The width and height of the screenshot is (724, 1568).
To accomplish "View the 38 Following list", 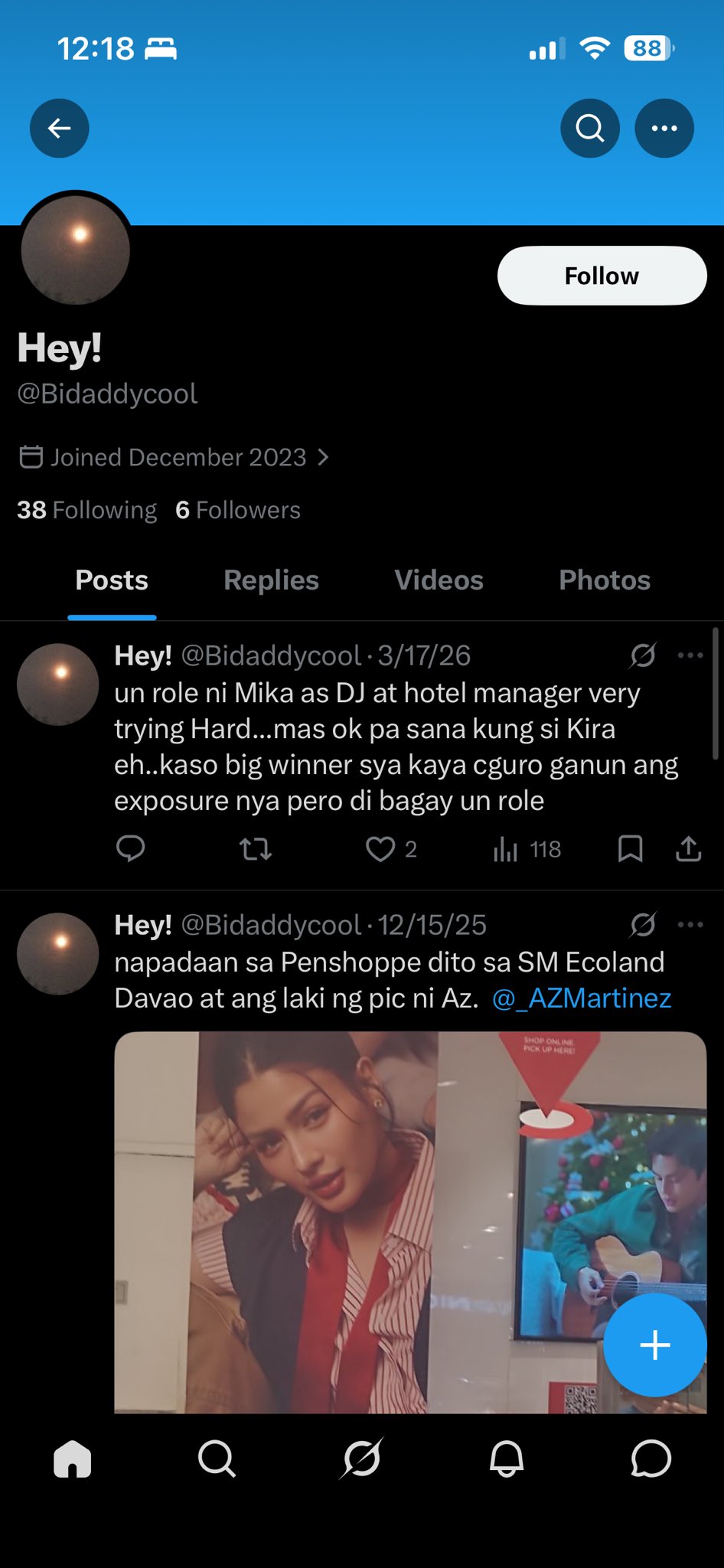I will (x=86, y=510).
